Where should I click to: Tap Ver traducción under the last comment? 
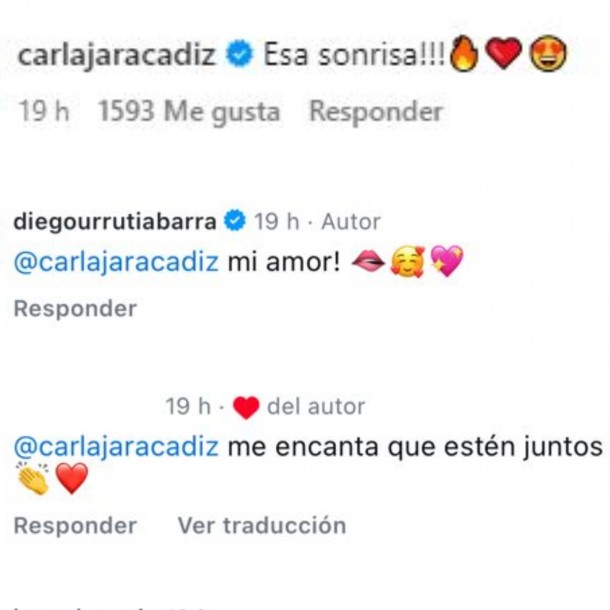click(261, 525)
